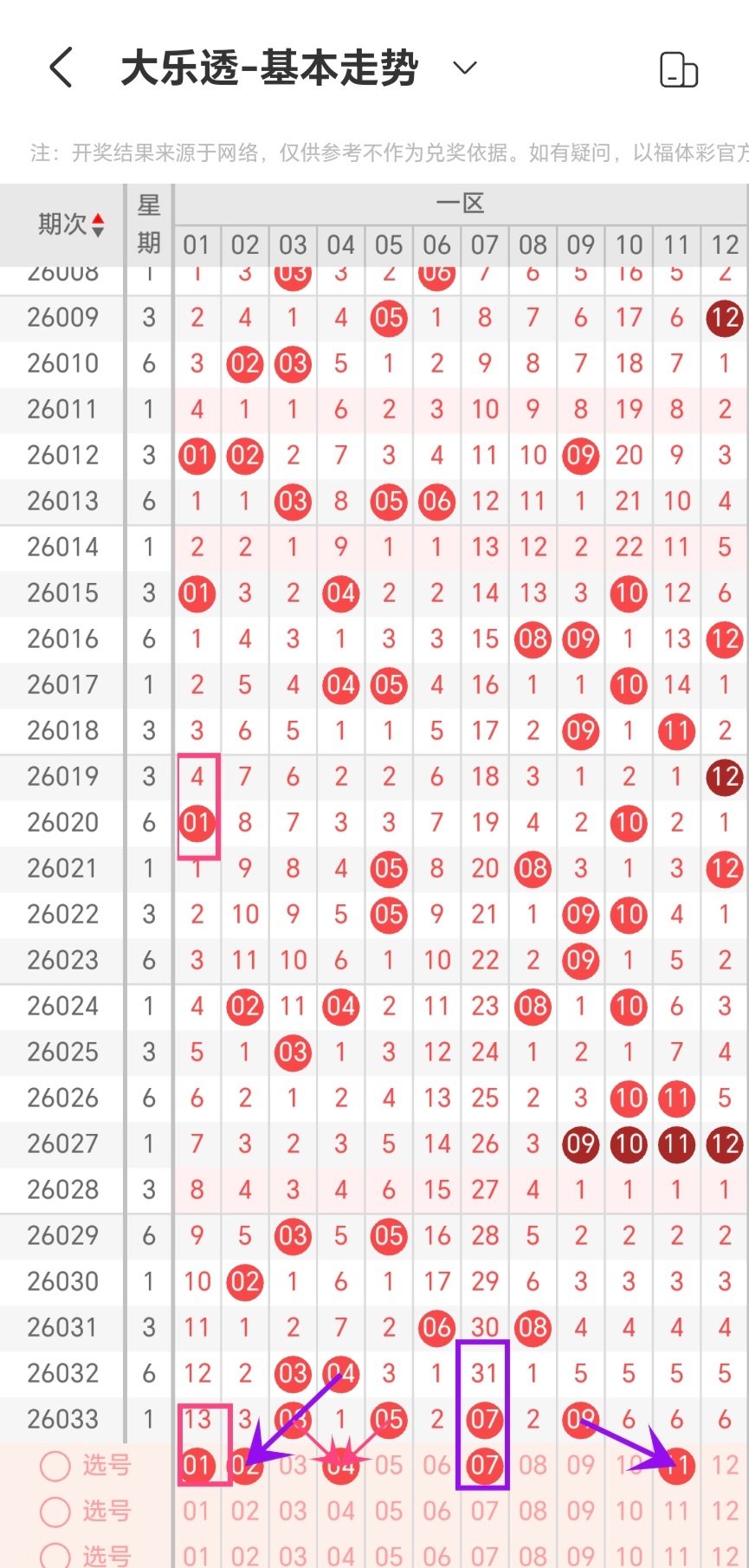Deselect red ball 07 in the highlighted 选号 row
The width and height of the screenshot is (749, 1568).
(x=485, y=1466)
